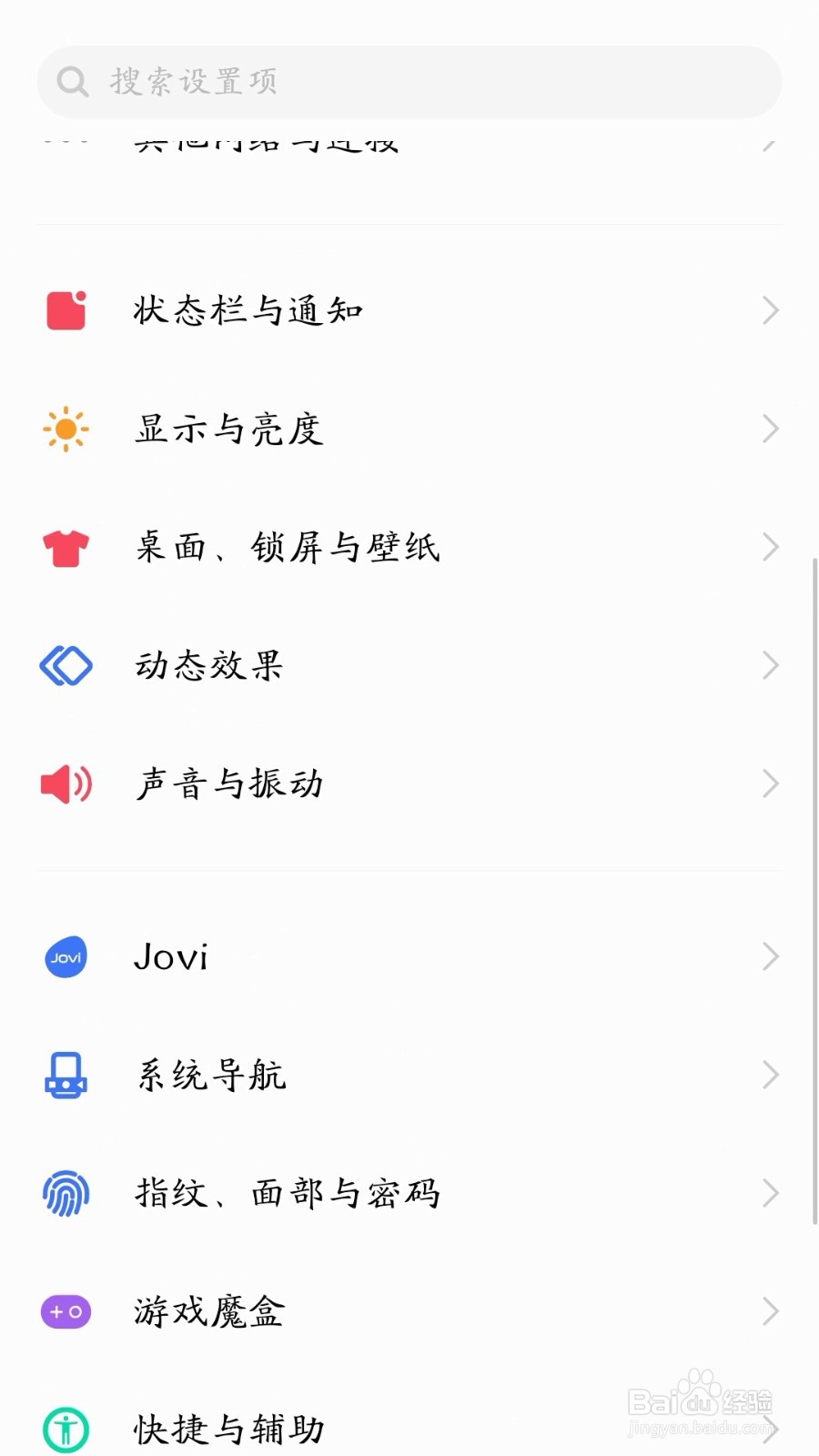The height and width of the screenshot is (1456, 819).
Task: Click the search magnifier icon
Action: (72, 82)
